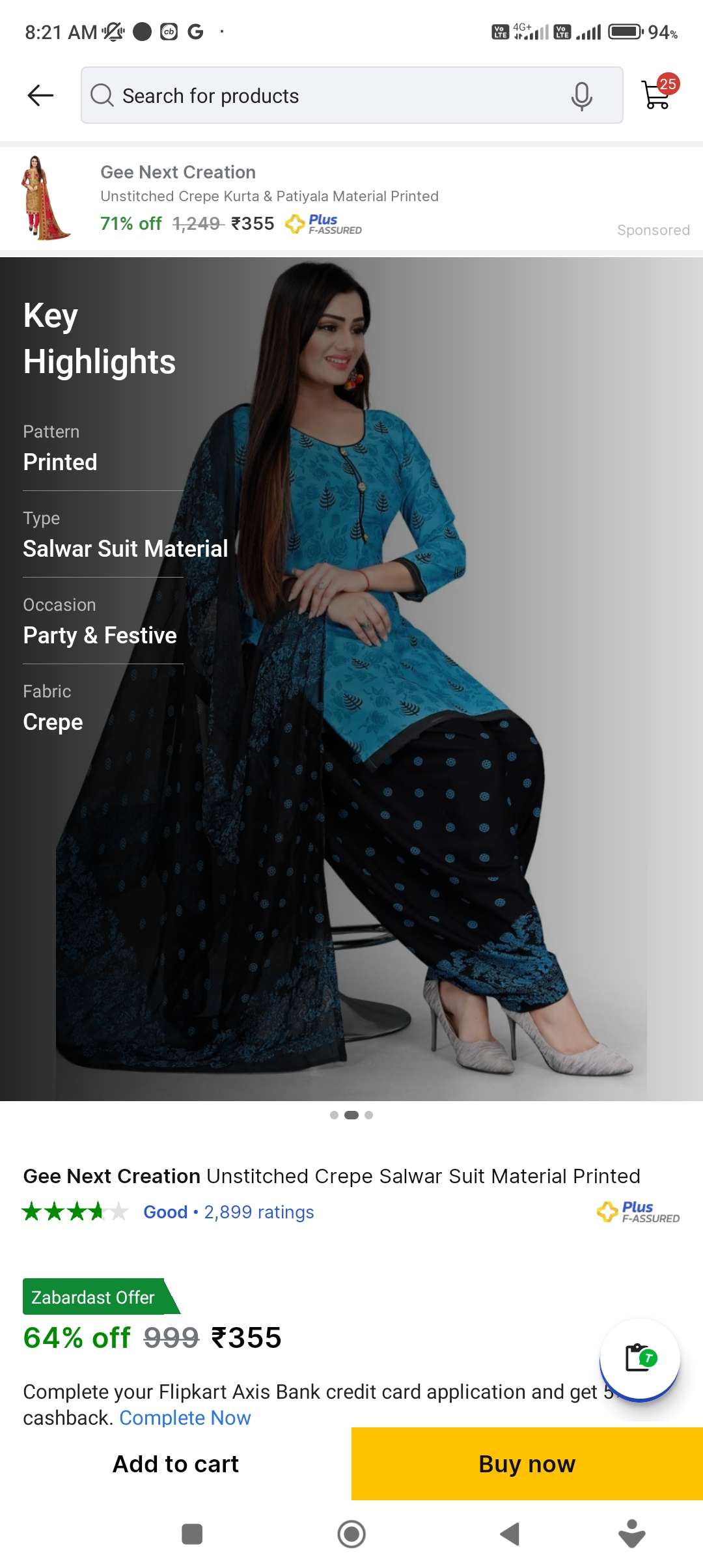Open the Search for products box

325,96
